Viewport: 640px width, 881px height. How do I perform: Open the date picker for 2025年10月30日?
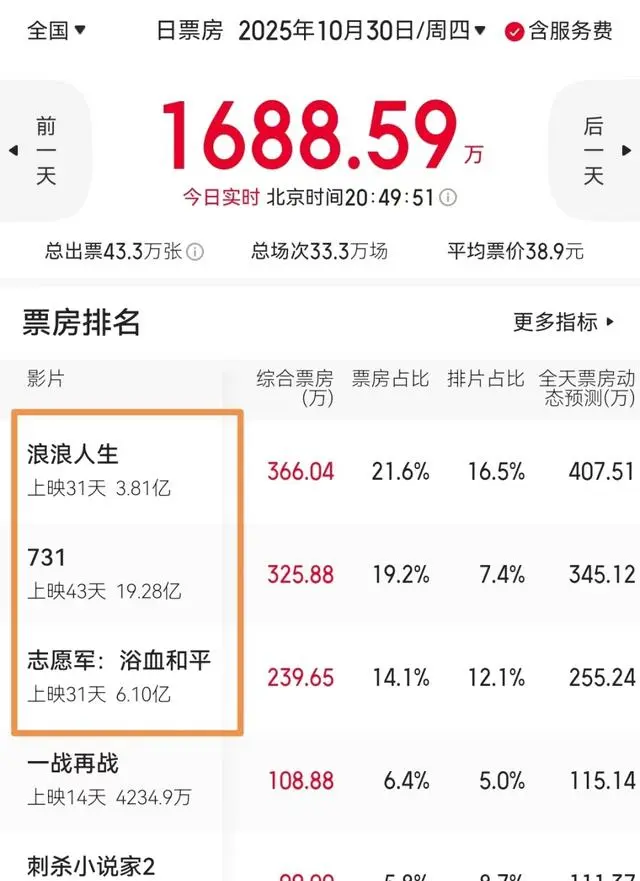(361, 31)
